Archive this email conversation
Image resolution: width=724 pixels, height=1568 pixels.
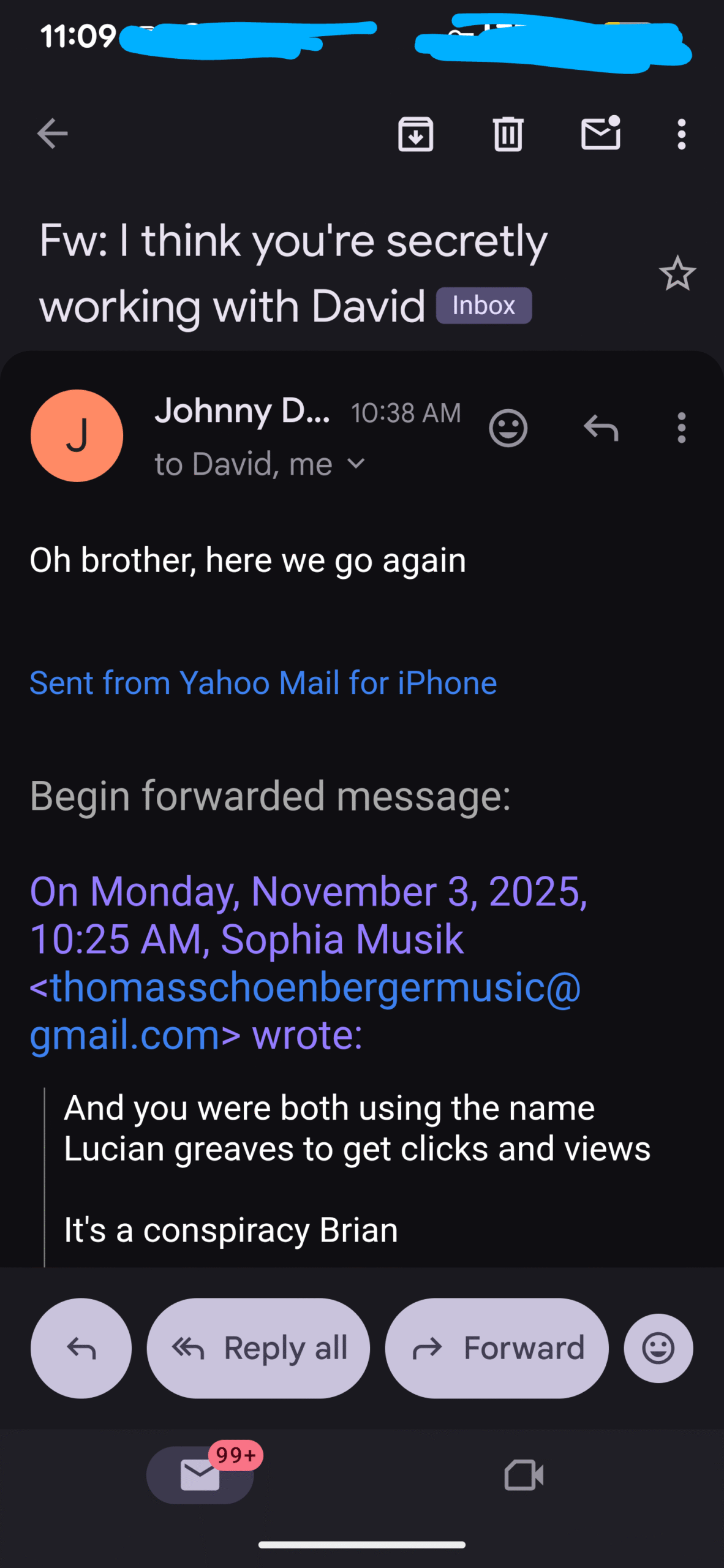point(416,134)
